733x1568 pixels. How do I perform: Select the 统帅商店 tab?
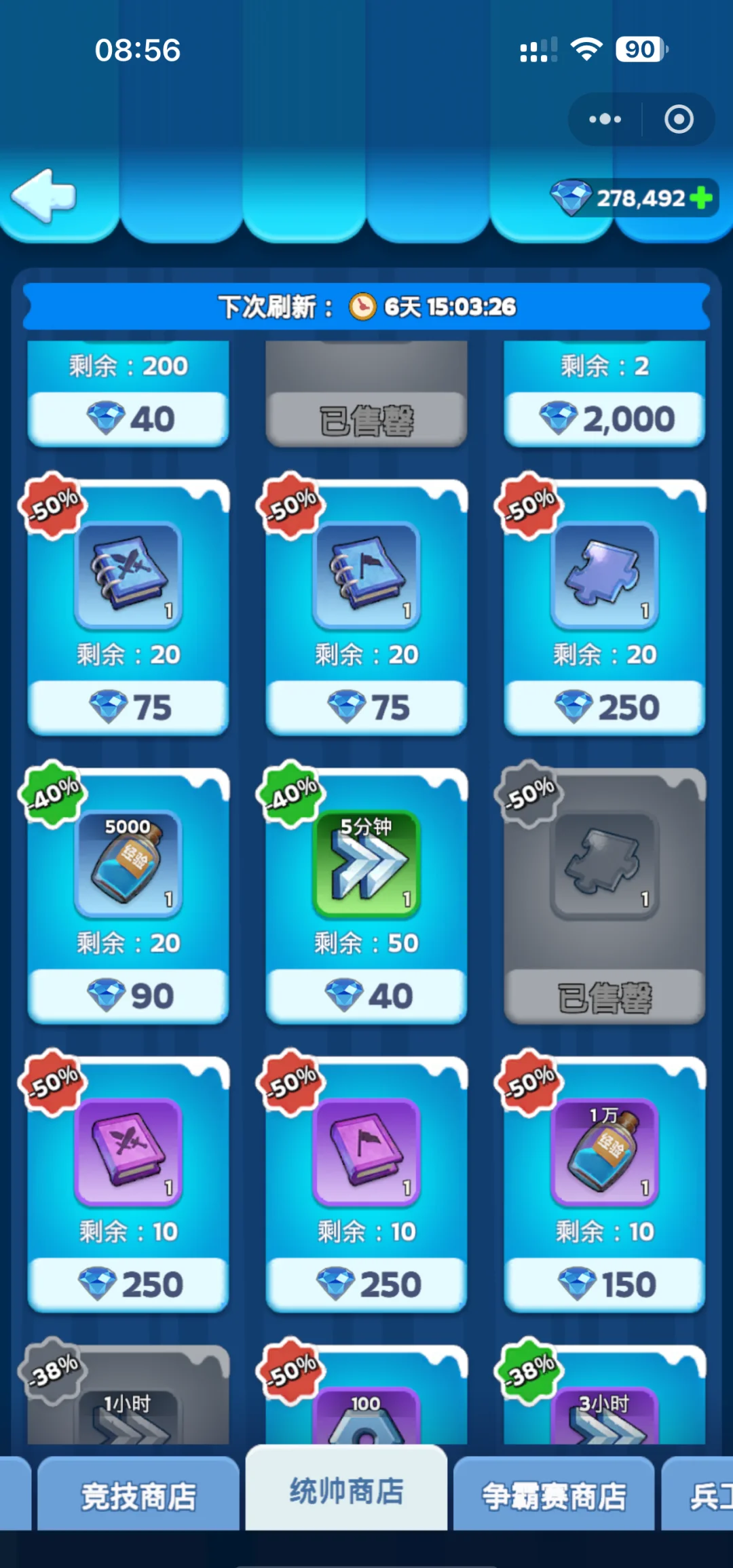coord(346,1491)
